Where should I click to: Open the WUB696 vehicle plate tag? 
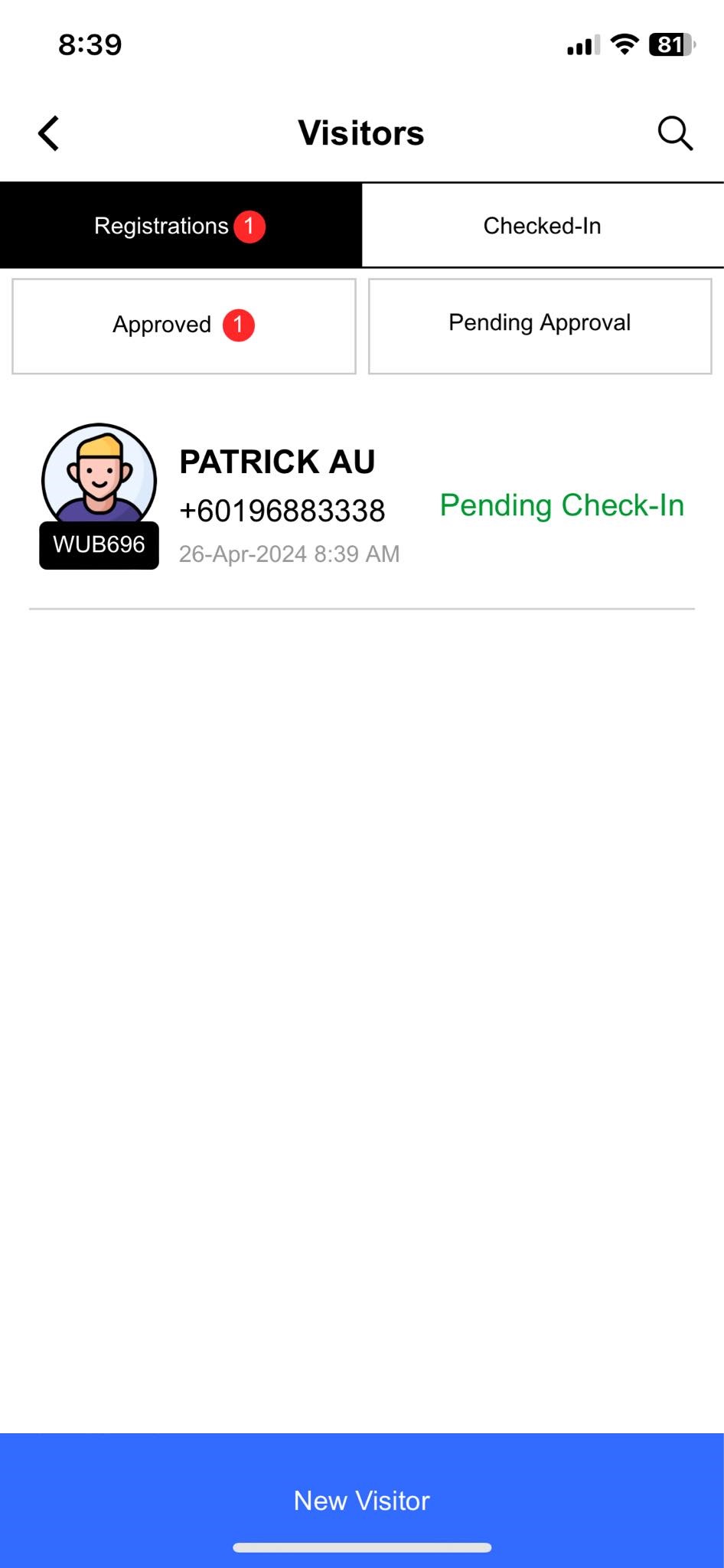point(99,545)
